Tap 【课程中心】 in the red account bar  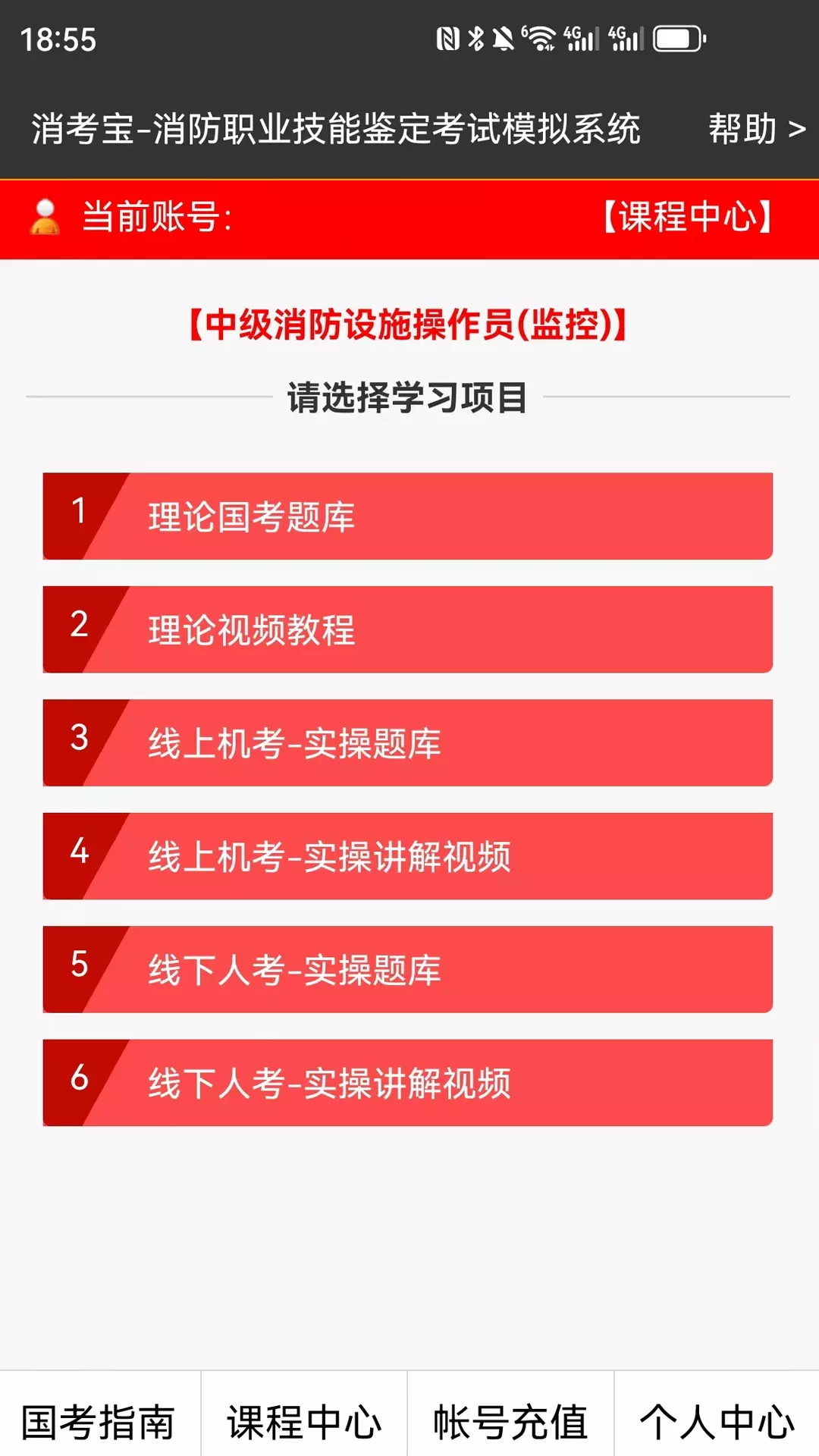click(687, 217)
